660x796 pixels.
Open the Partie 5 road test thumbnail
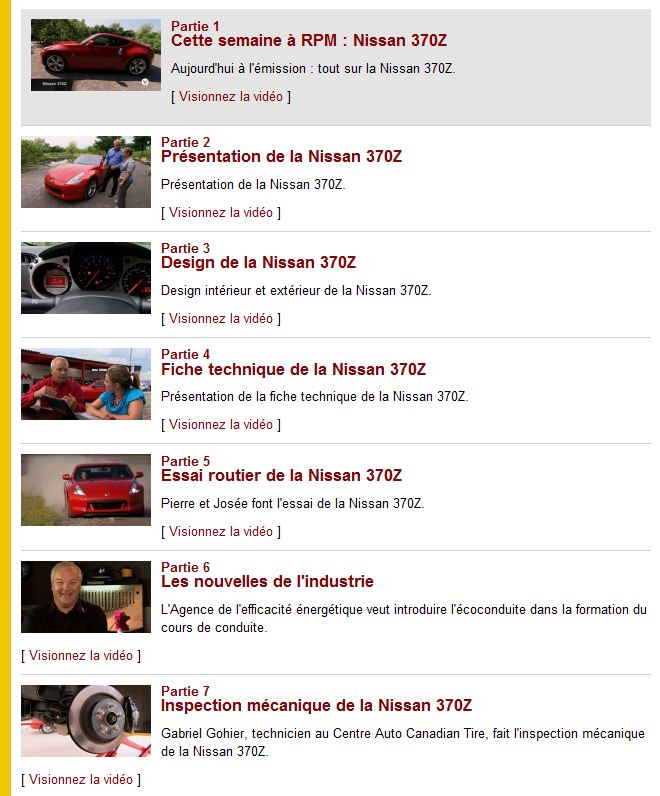pyautogui.click(x=85, y=490)
